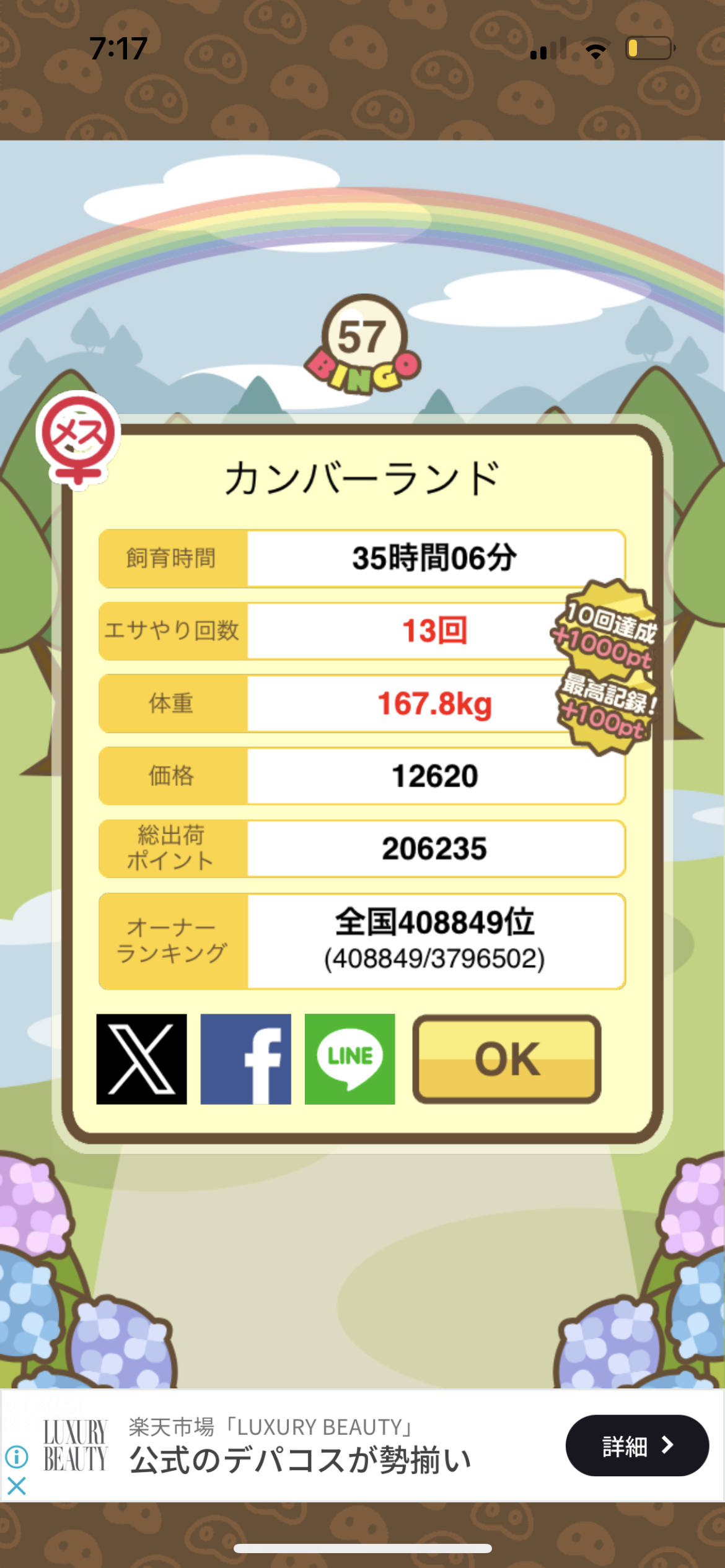Share result via LINE
The height and width of the screenshot is (1568, 725).
349,1059
